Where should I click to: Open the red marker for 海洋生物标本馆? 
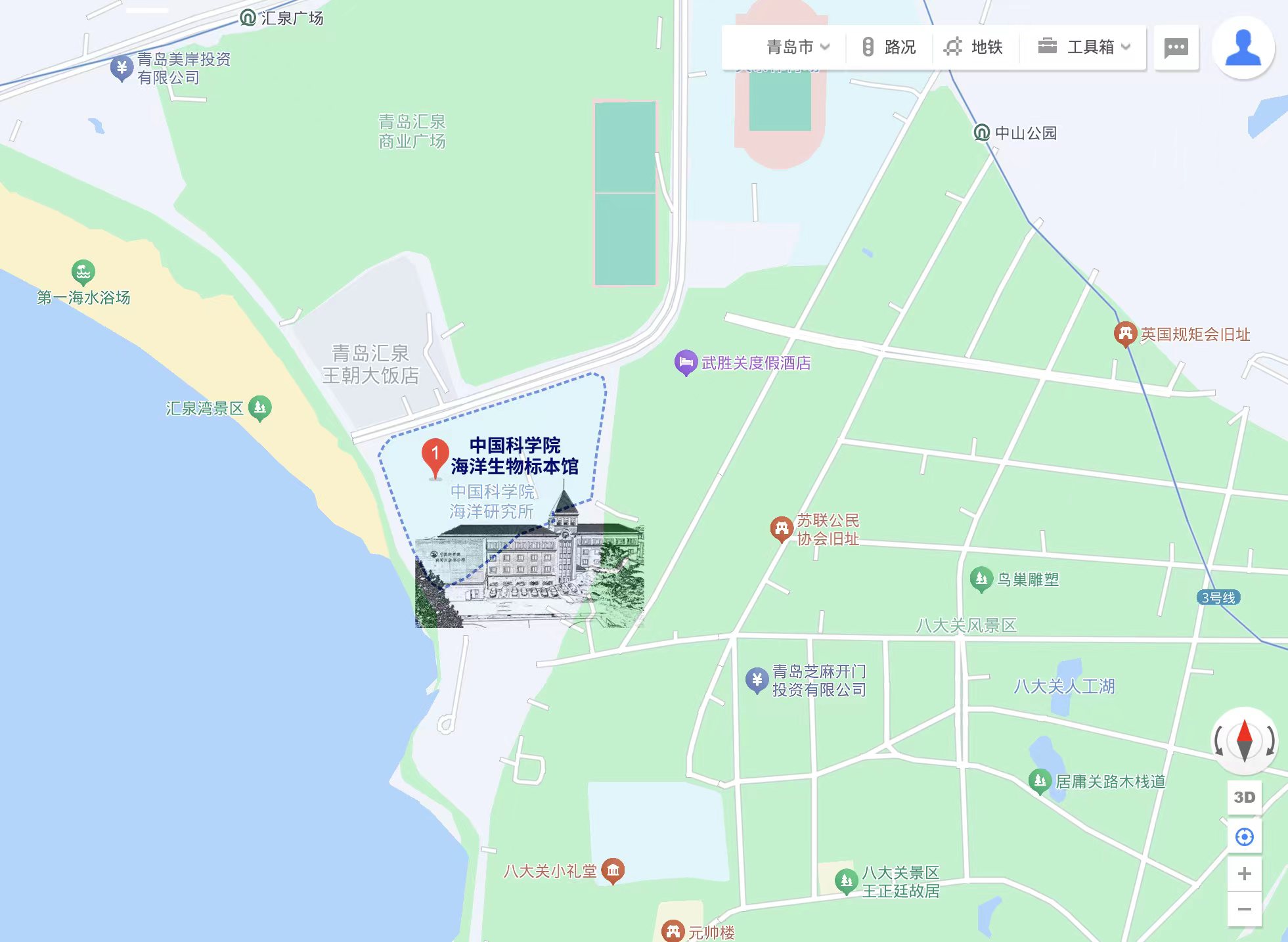pyautogui.click(x=435, y=455)
